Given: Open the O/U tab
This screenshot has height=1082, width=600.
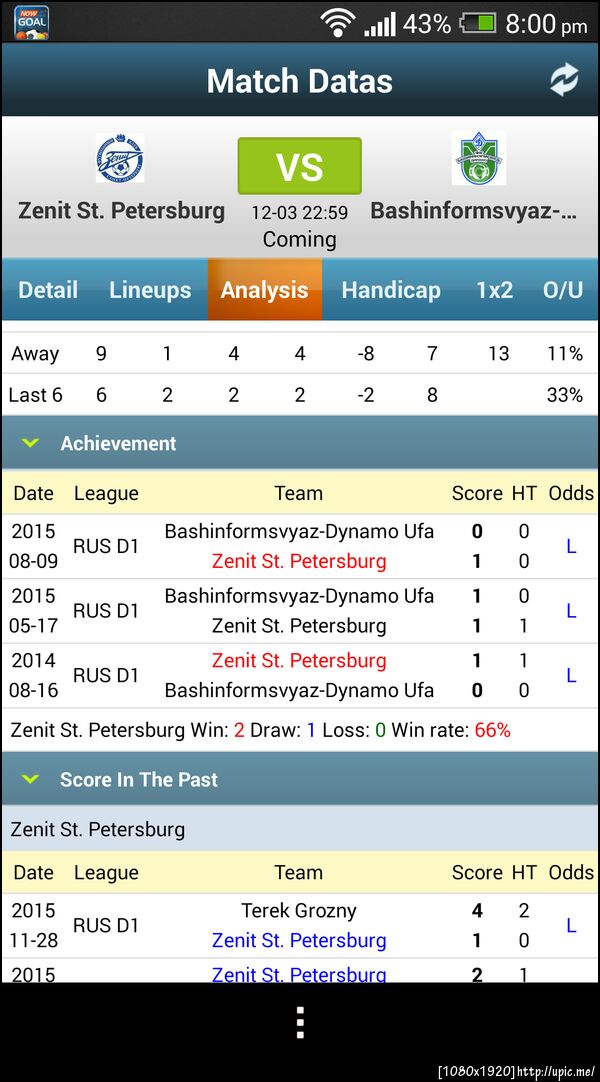Looking at the screenshot, I should pos(563,290).
